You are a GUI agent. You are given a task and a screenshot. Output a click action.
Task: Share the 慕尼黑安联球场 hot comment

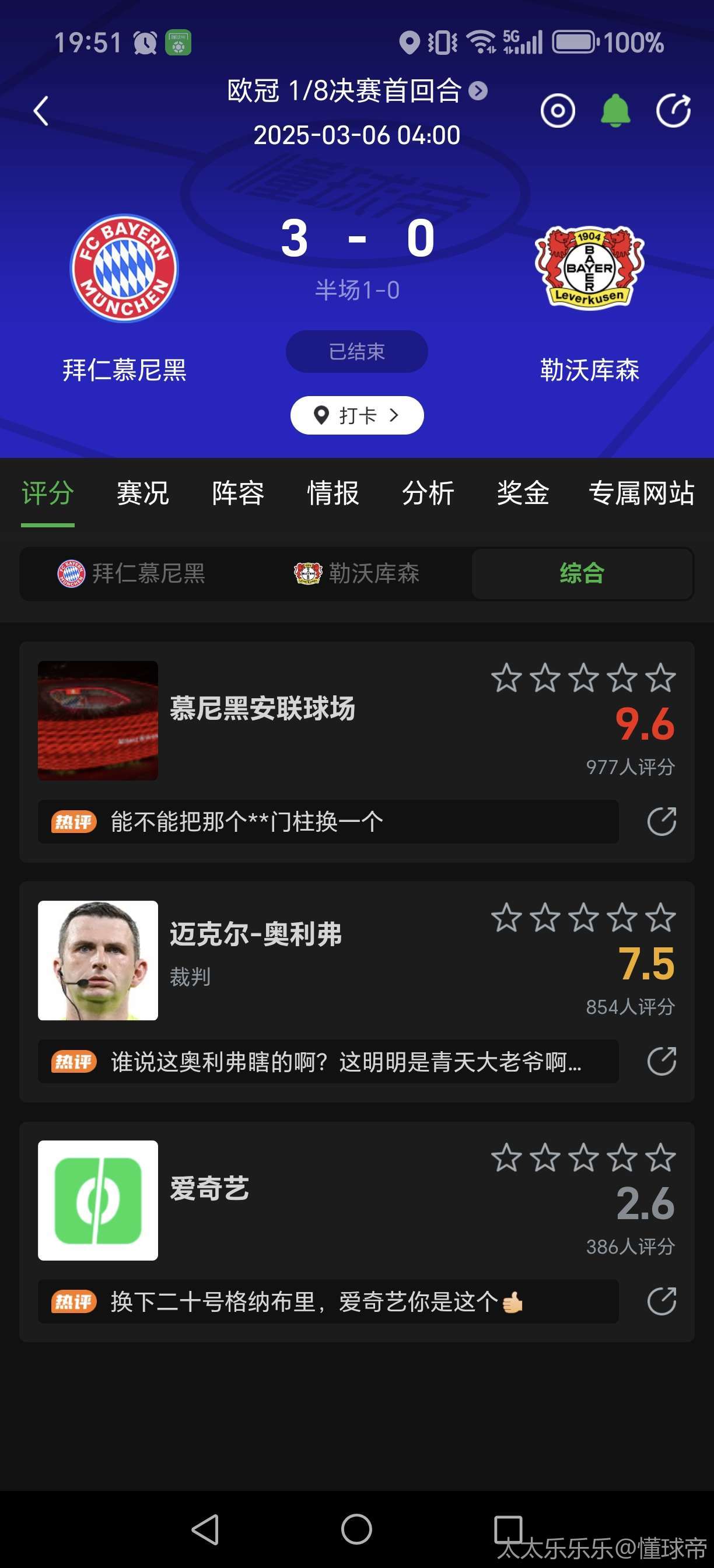(661, 822)
